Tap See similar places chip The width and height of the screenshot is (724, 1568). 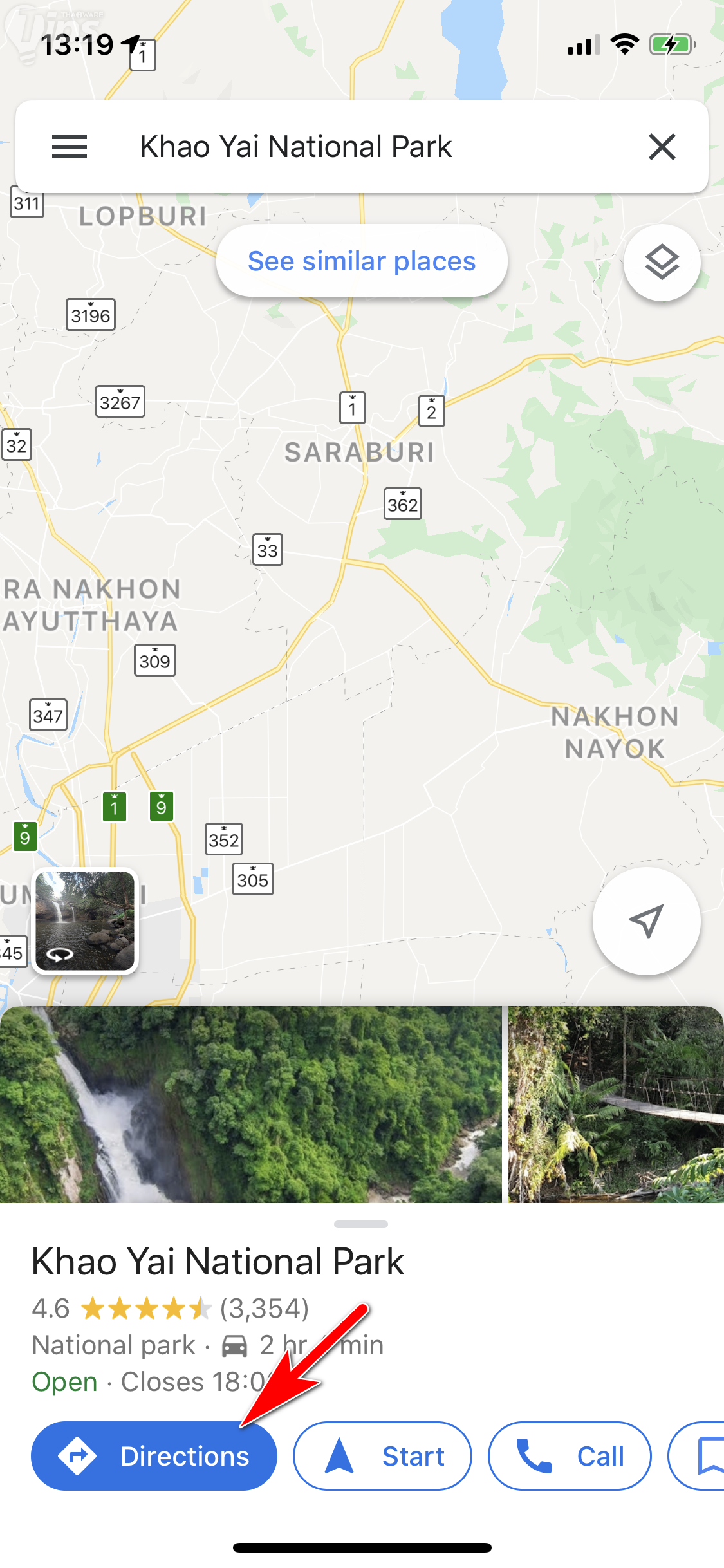(362, 261)
